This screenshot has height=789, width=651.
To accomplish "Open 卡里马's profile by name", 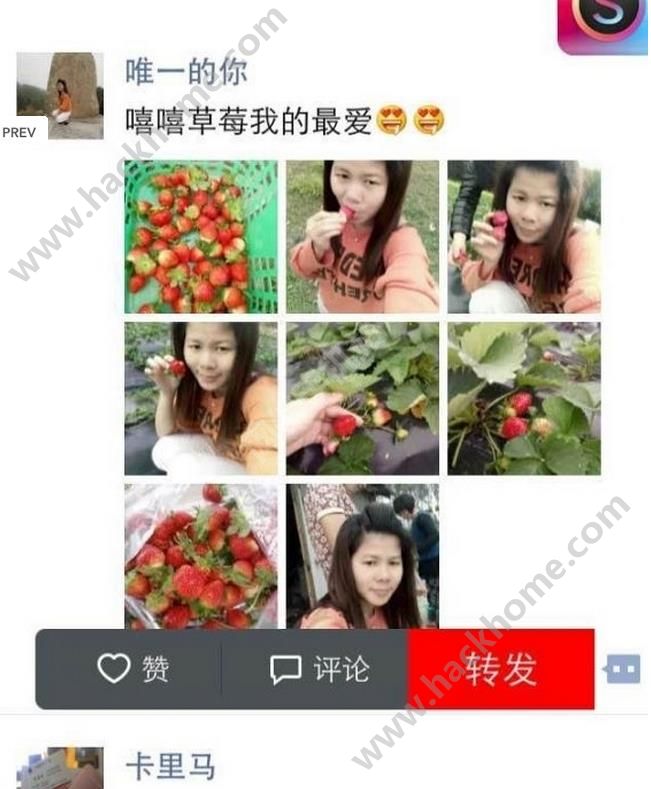I will [170, 767].
